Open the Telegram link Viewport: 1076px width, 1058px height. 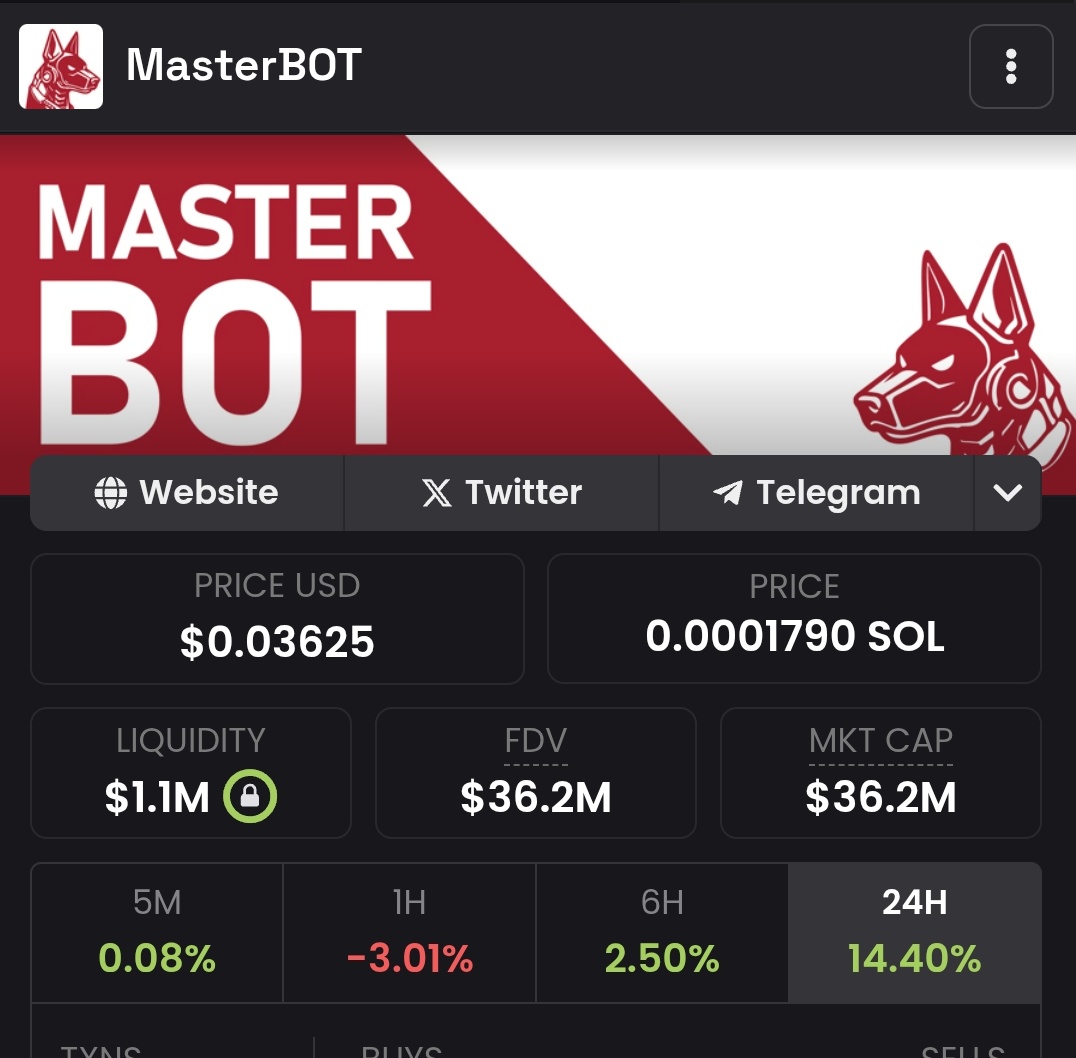pos(816,492)
